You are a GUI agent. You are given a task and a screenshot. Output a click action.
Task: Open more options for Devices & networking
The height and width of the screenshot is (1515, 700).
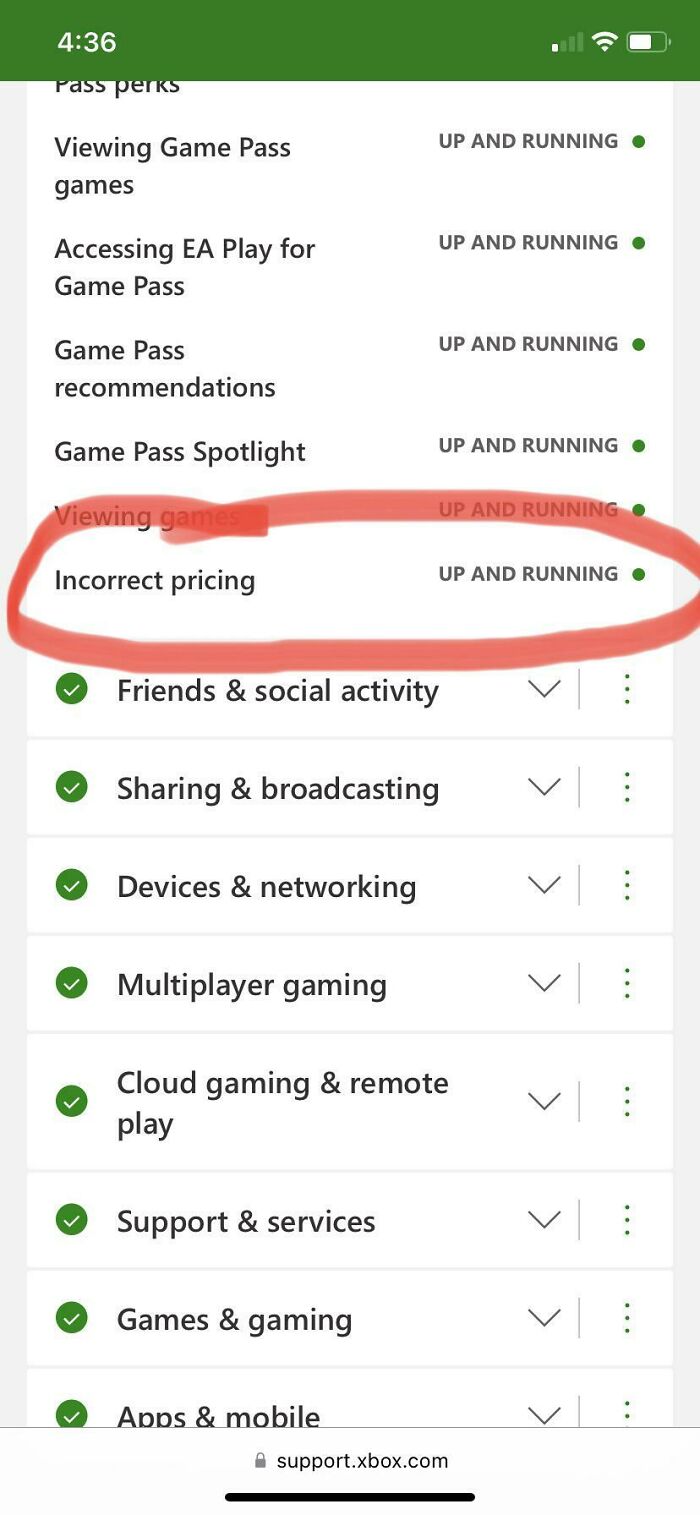point(627,886)
